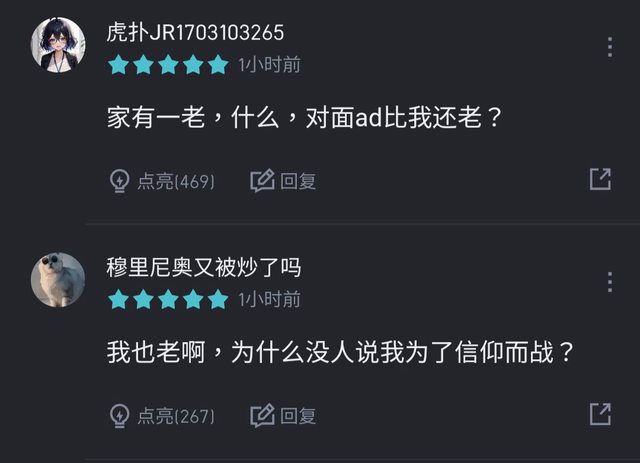640x463 pixels.
Task: Light up 虎扑JR1703103265's comment (469)
Action: (162, 181)
